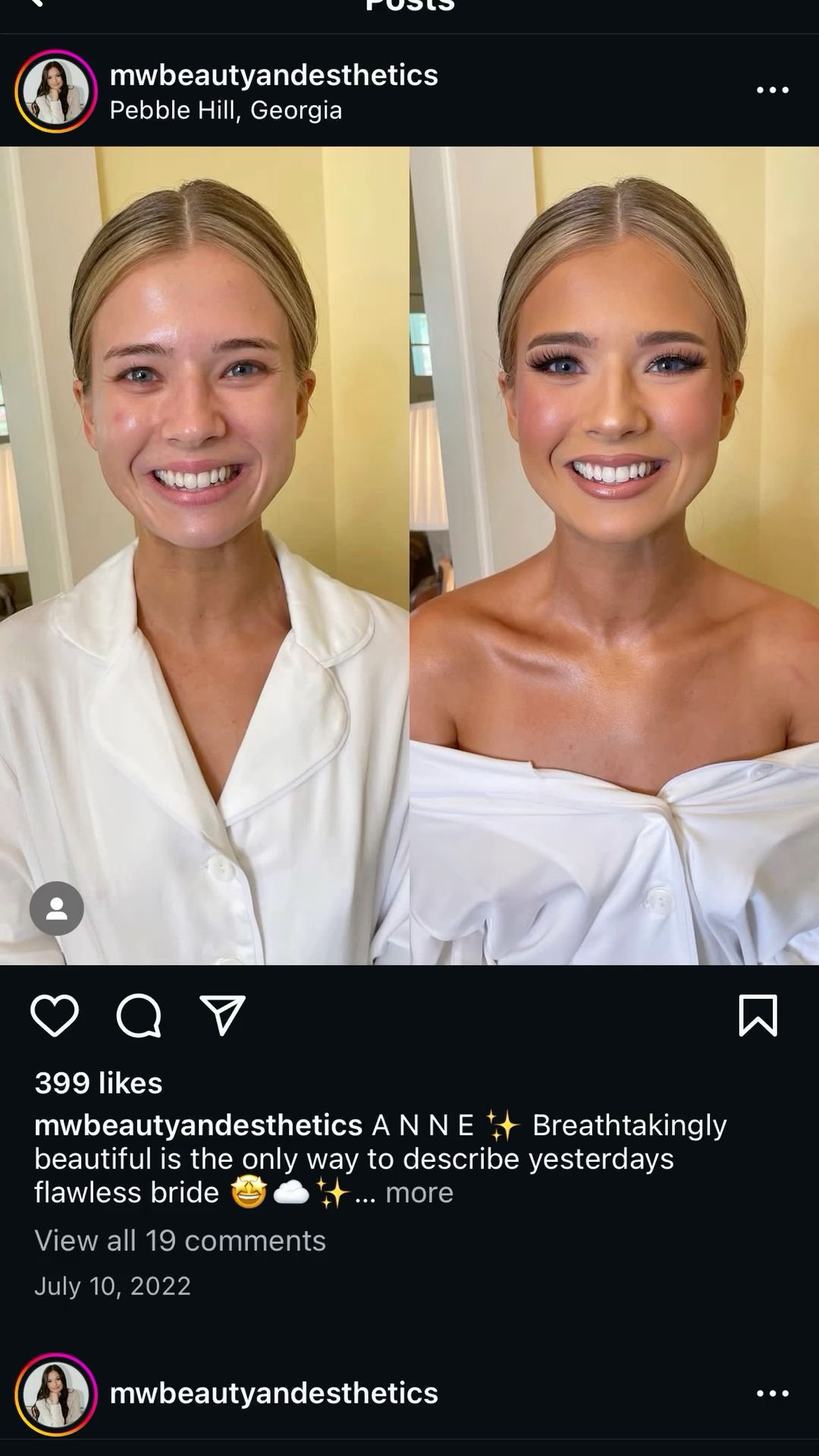Show tagged people on the photo

click(x=57, y=908)
